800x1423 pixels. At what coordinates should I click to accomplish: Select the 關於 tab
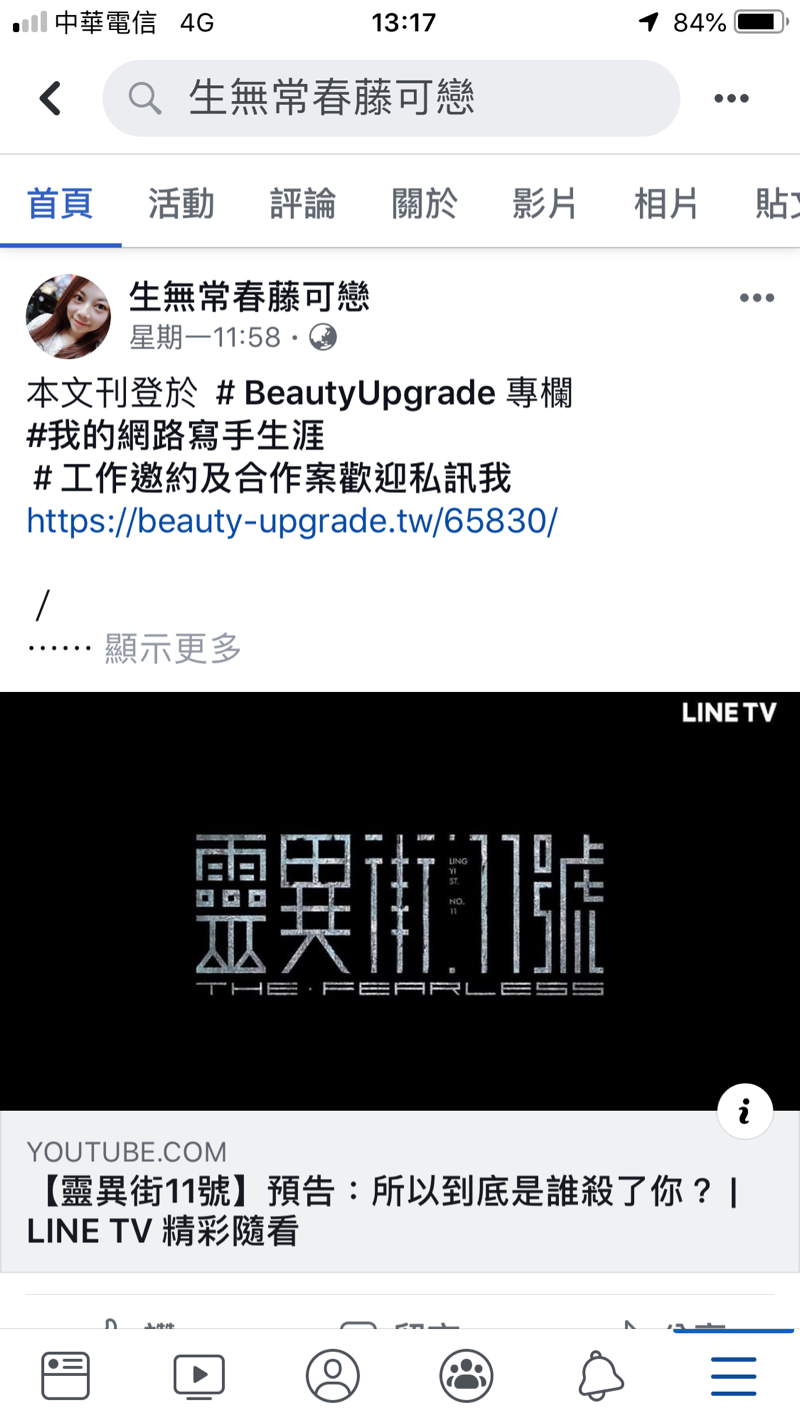424,204
